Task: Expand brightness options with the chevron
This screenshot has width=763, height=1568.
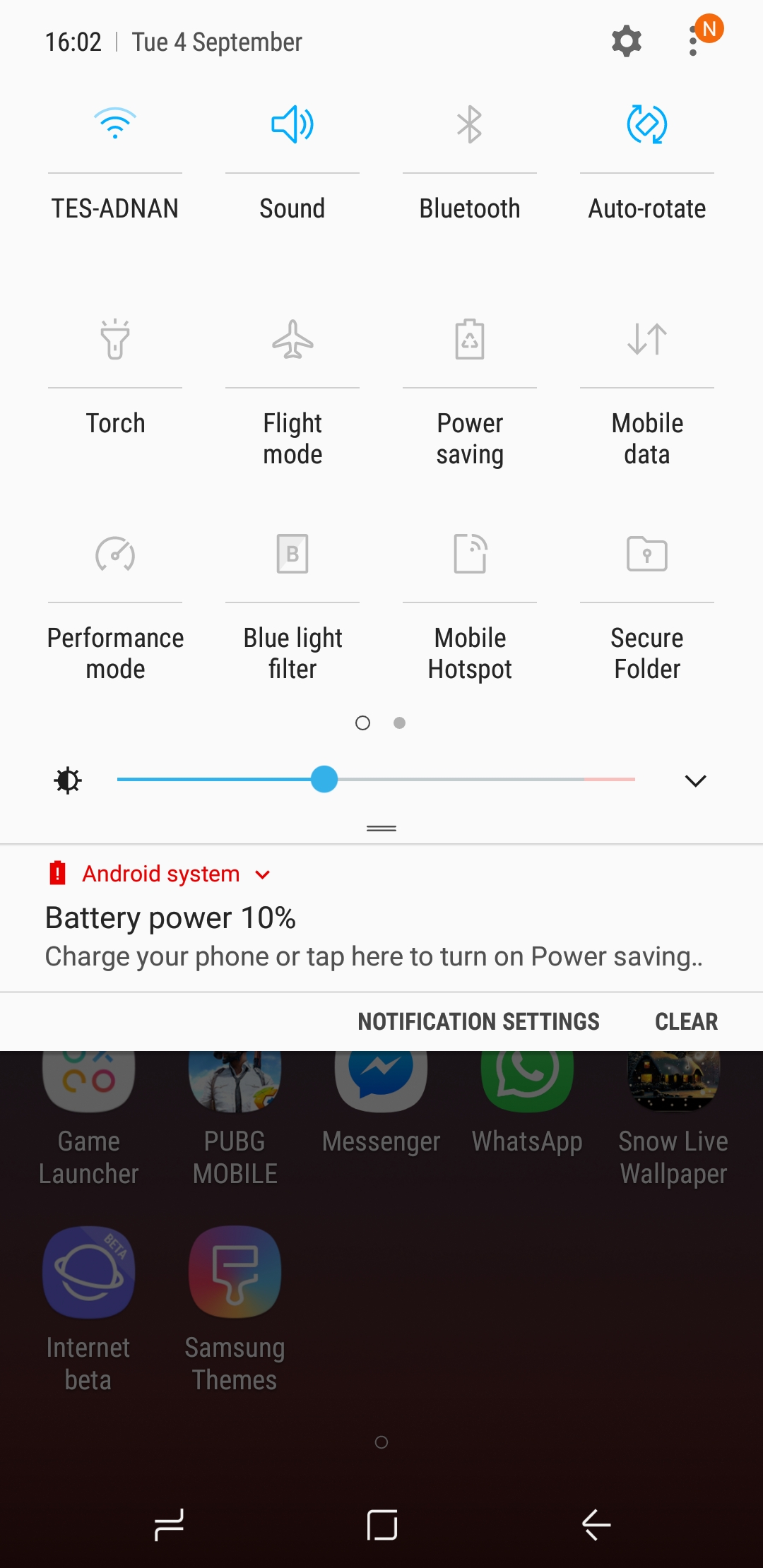Action: [695, 780]
